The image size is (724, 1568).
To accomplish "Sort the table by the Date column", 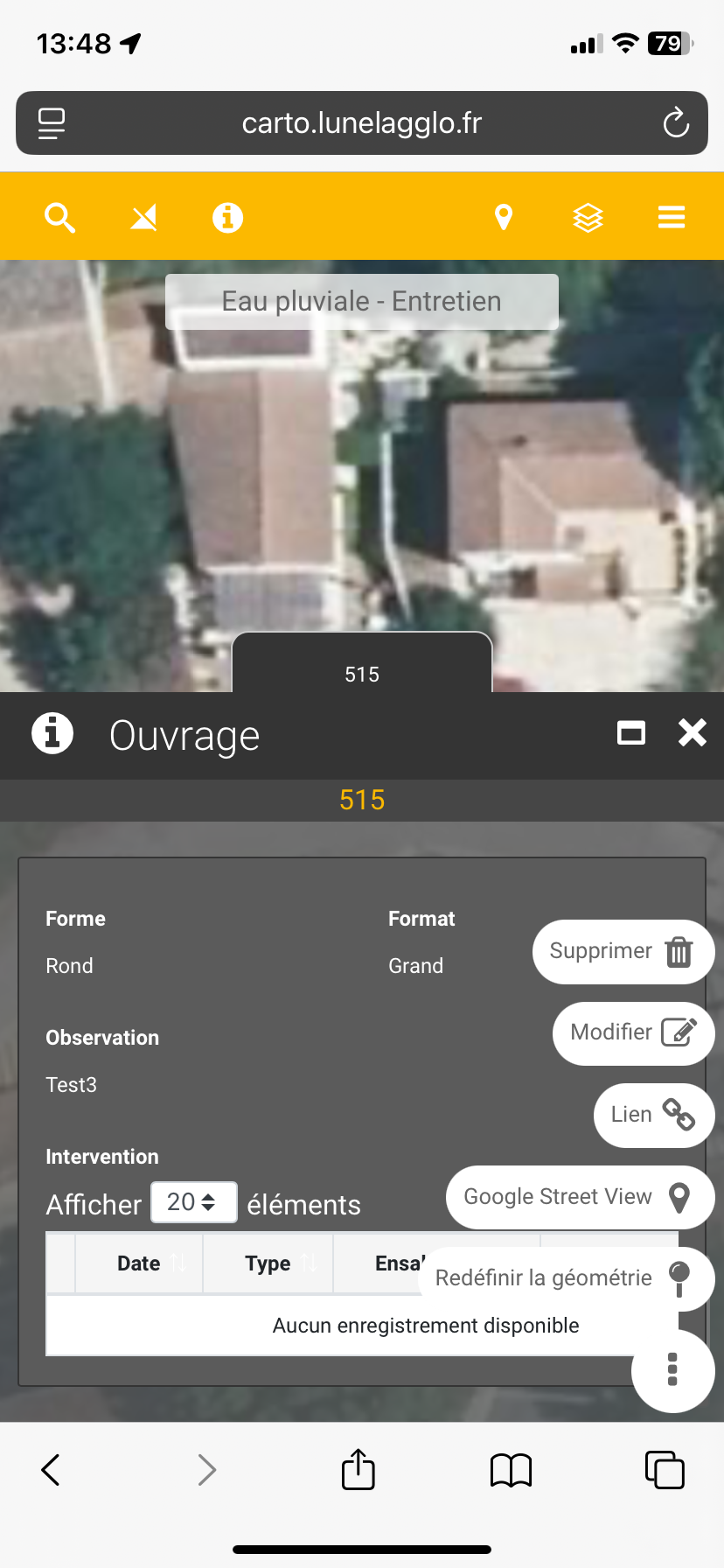I will (x=140, y=1263).
